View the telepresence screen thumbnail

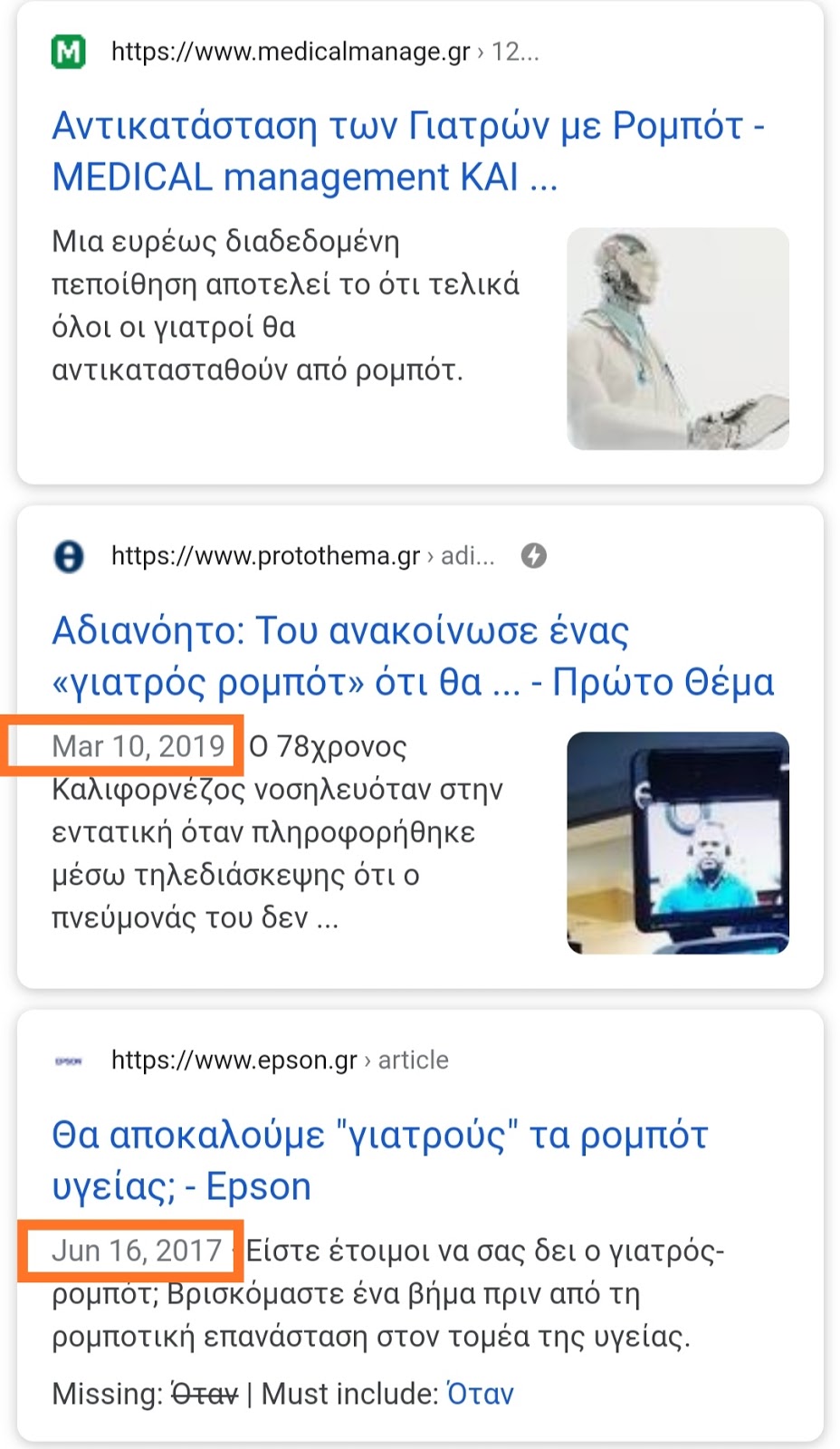[x=678, y=842]
